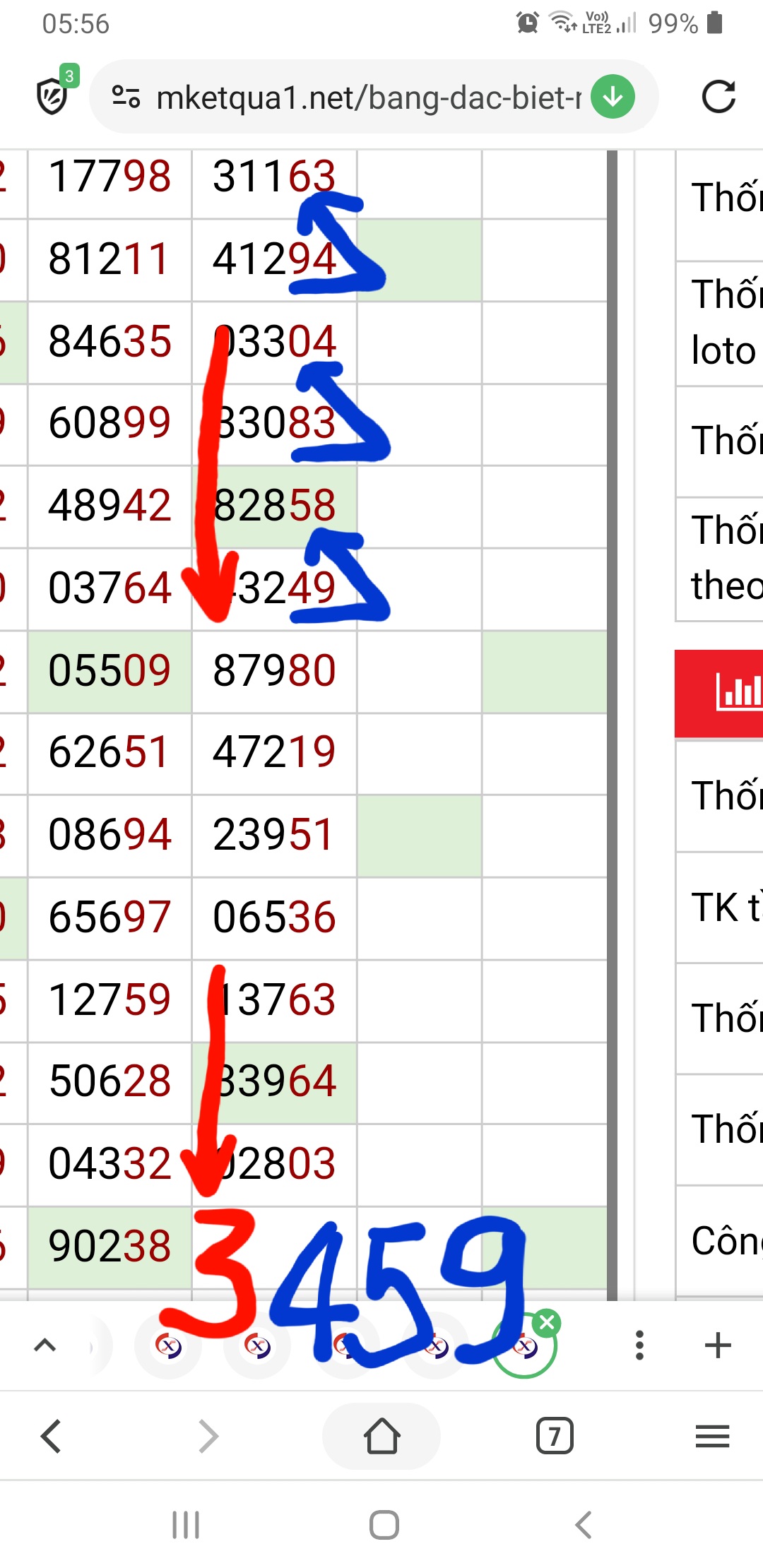Screen dimensions: 763x1568
Task: Open the tab strip three-dot menu
Action: click(x=639, y=1345)
